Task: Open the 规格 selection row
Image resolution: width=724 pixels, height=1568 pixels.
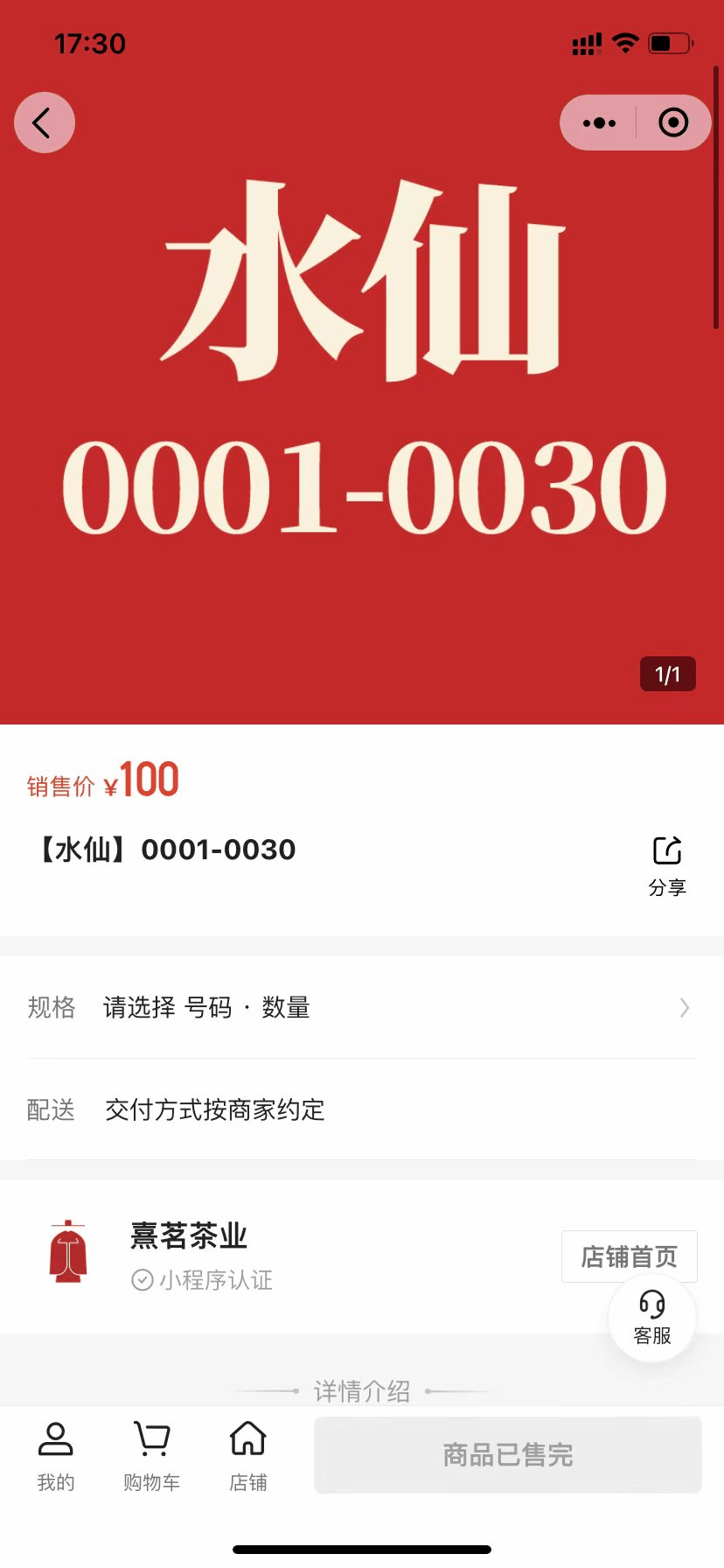Action: (x=362, y=1007)
